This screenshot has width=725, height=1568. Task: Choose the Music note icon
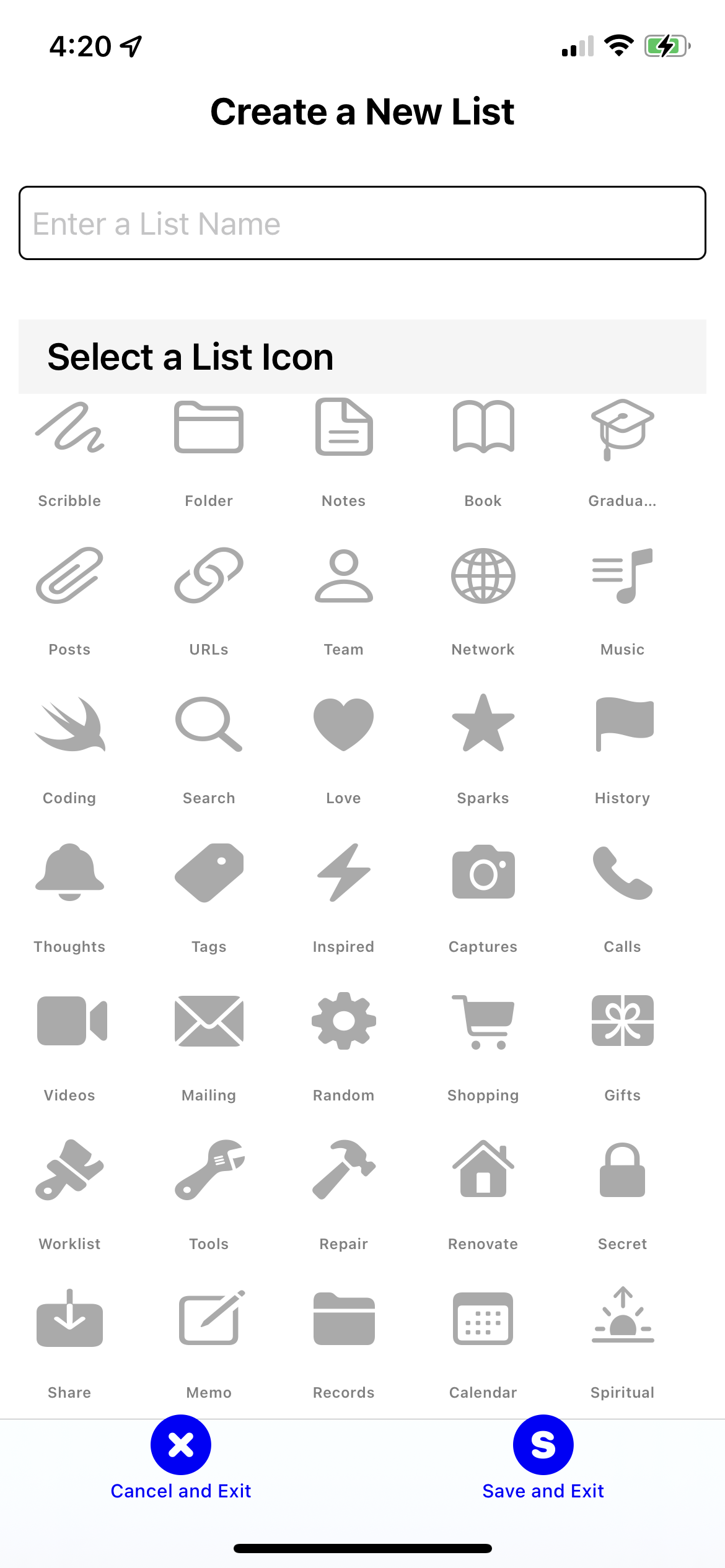[x=622, y=577]
